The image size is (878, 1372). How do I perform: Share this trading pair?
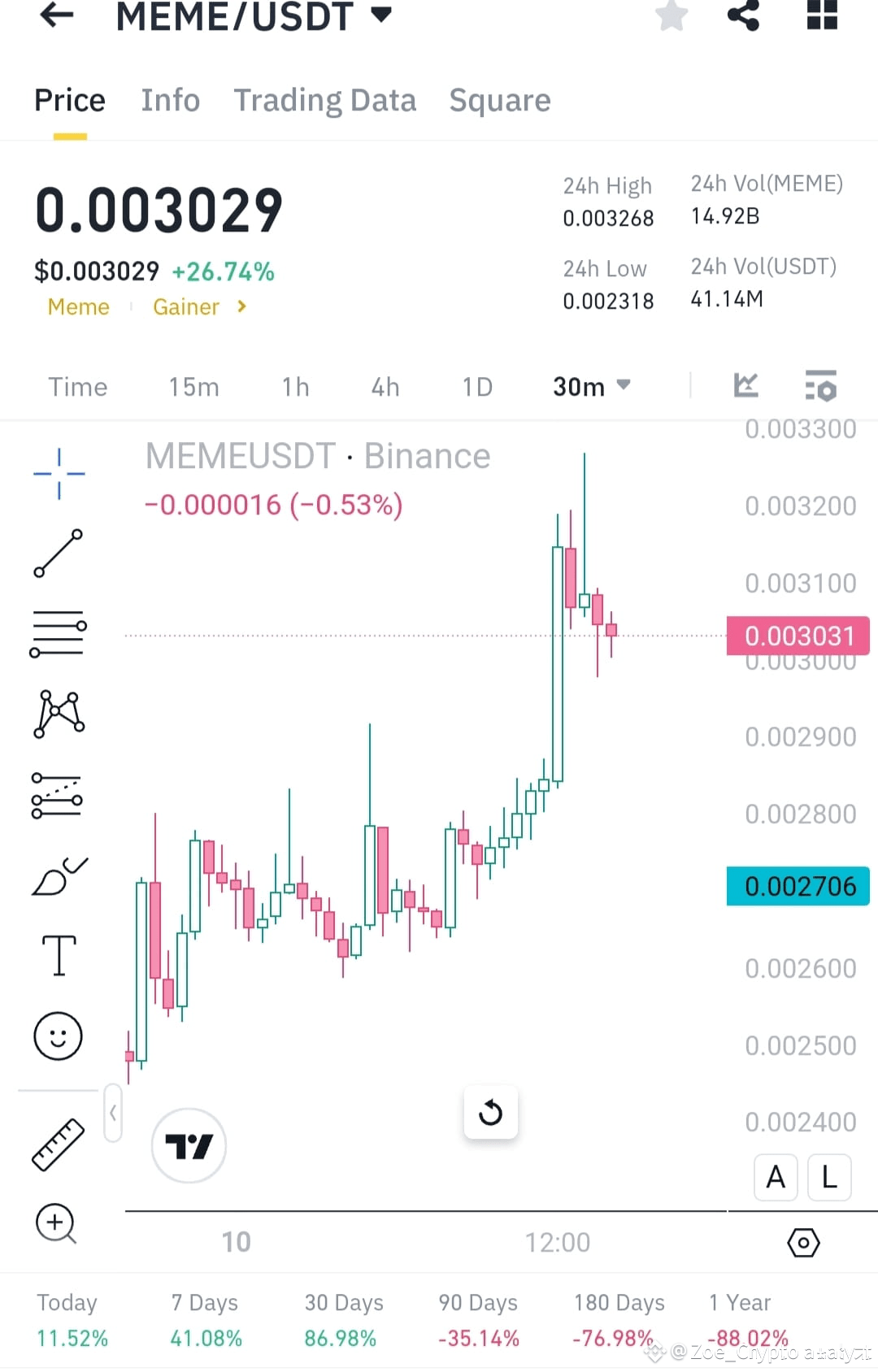[x=743, y=15]
